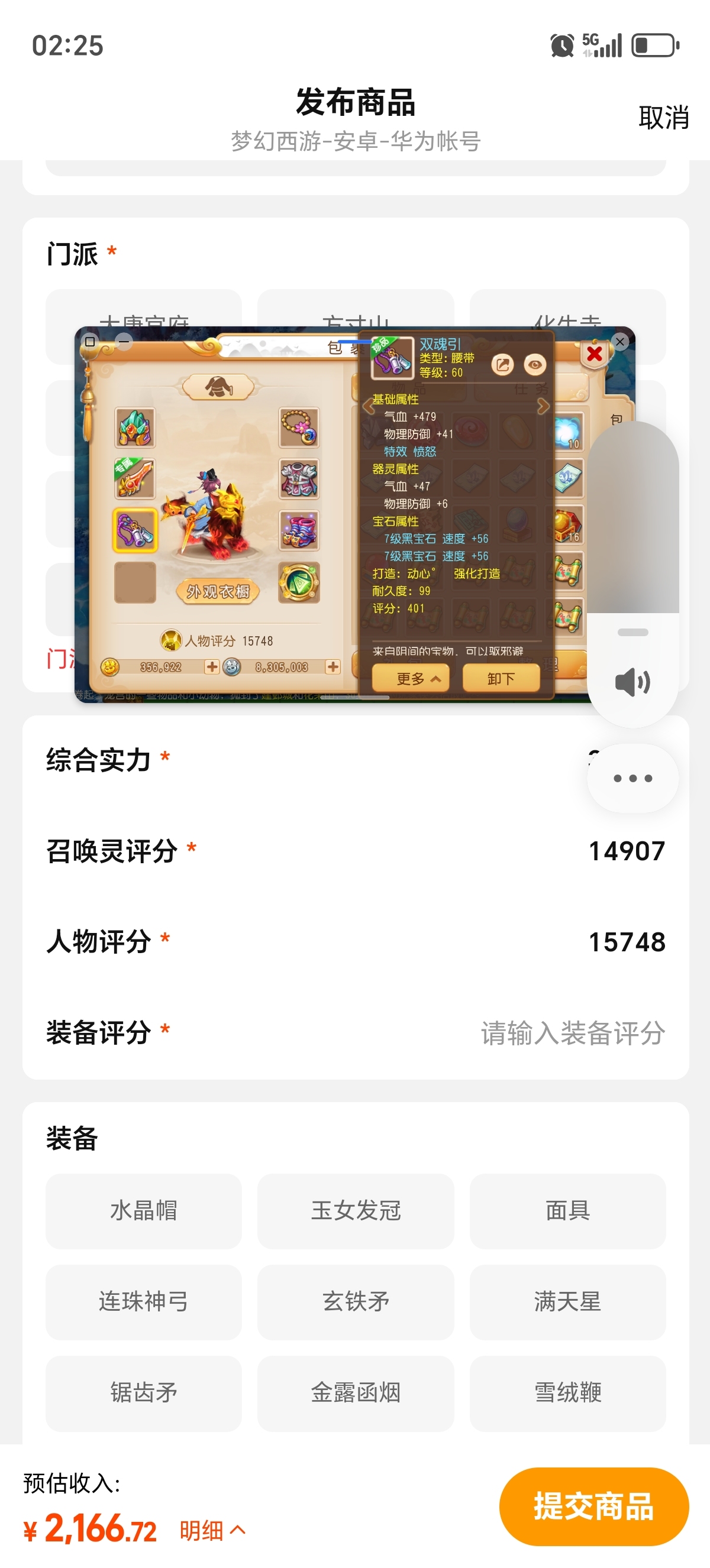The width and height of the screenshot is (710, 1568).
Task: Submit the listing with 提交商品
Action: pos(593,1506)
